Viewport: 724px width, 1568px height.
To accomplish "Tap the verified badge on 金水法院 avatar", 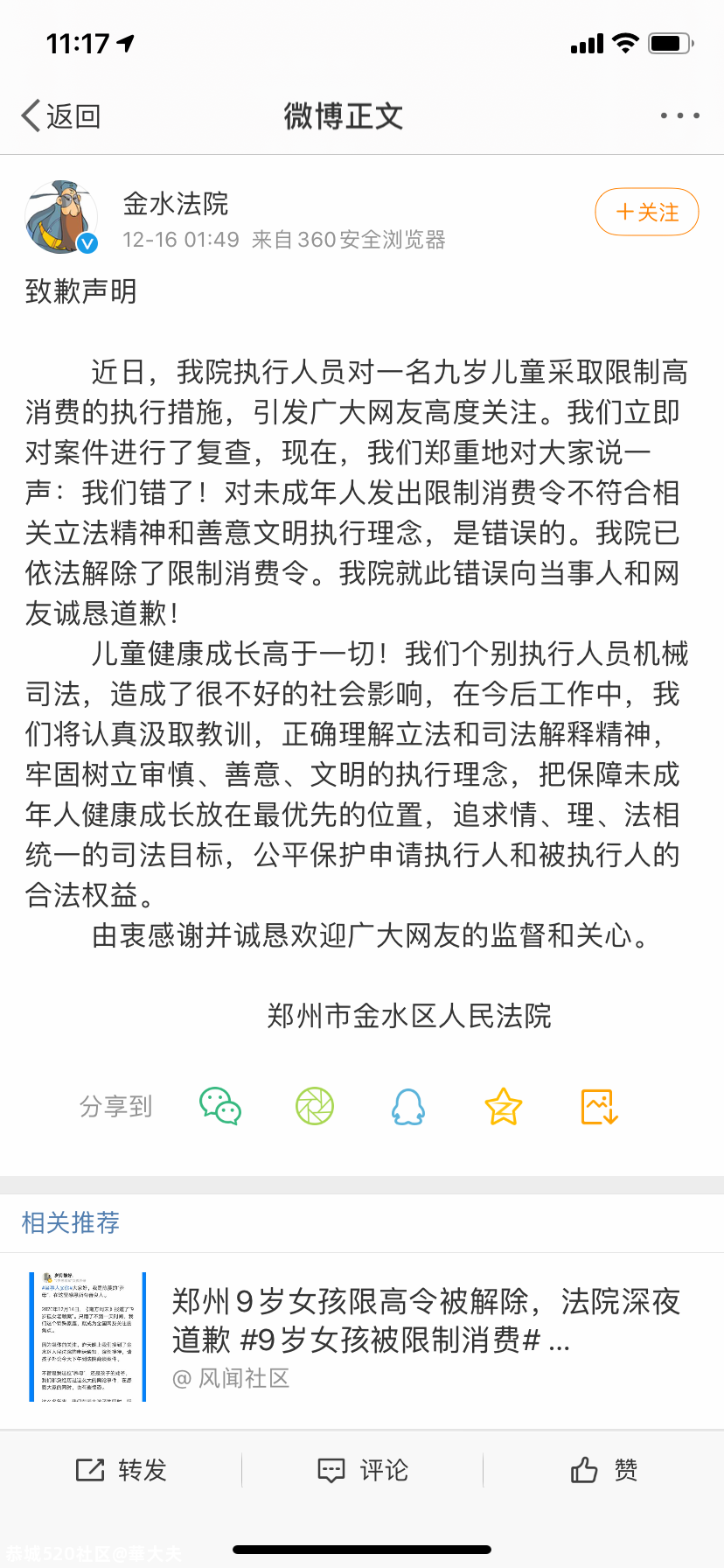I will [x=85, y=244].
